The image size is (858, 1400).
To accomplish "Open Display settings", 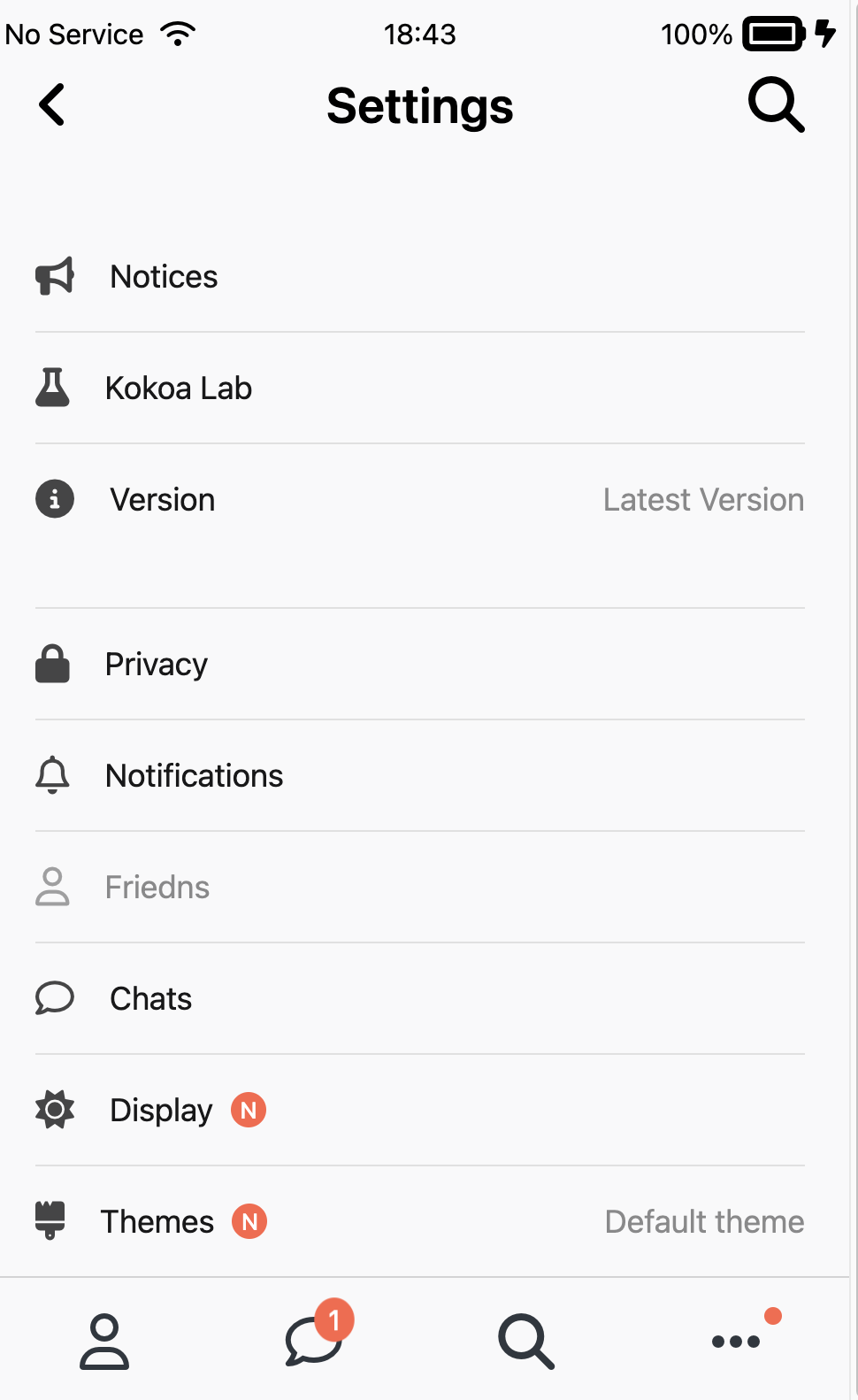I will [420, 1111].
